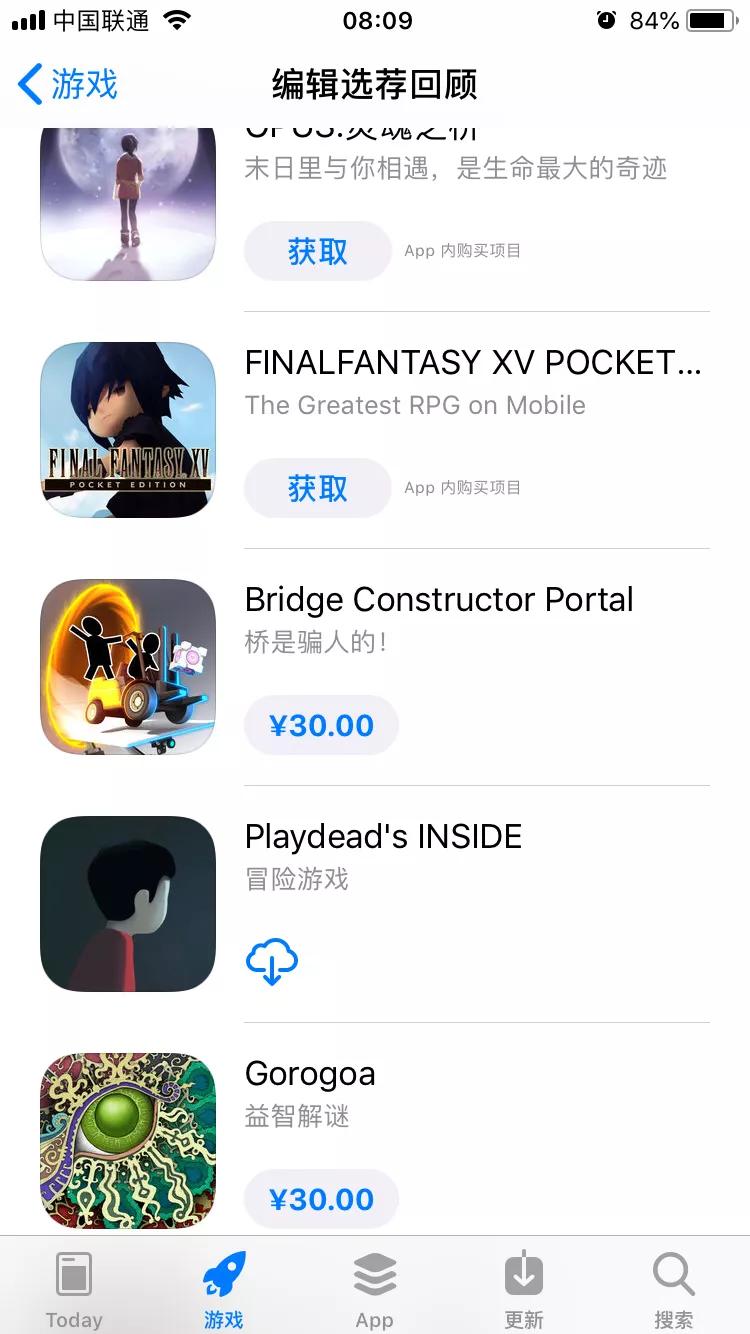Switch to the App tab
The height and width of the screenshot is (1334, 750).
375,1288
